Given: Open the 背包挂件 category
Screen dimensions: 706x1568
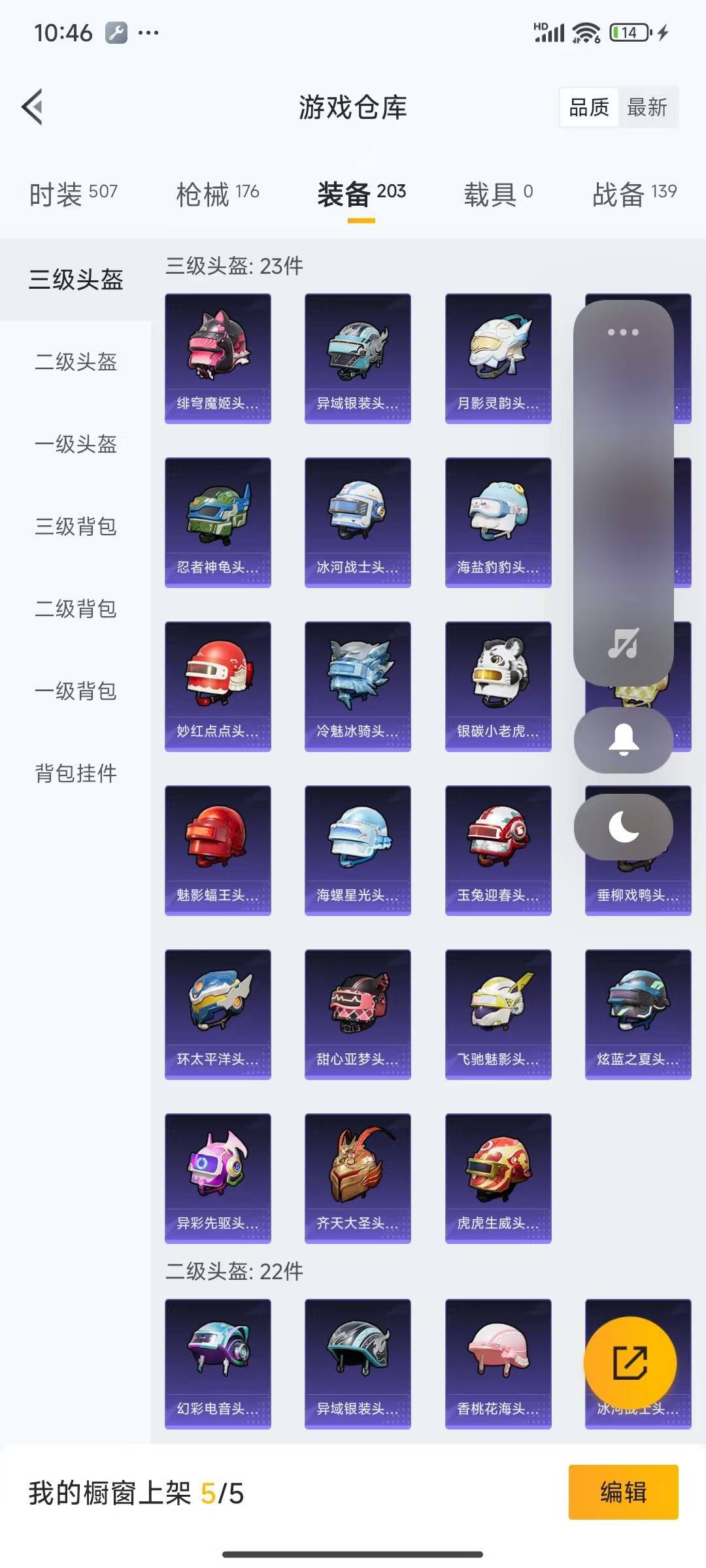Looking at the screenshot, I should tap(75, 774).
